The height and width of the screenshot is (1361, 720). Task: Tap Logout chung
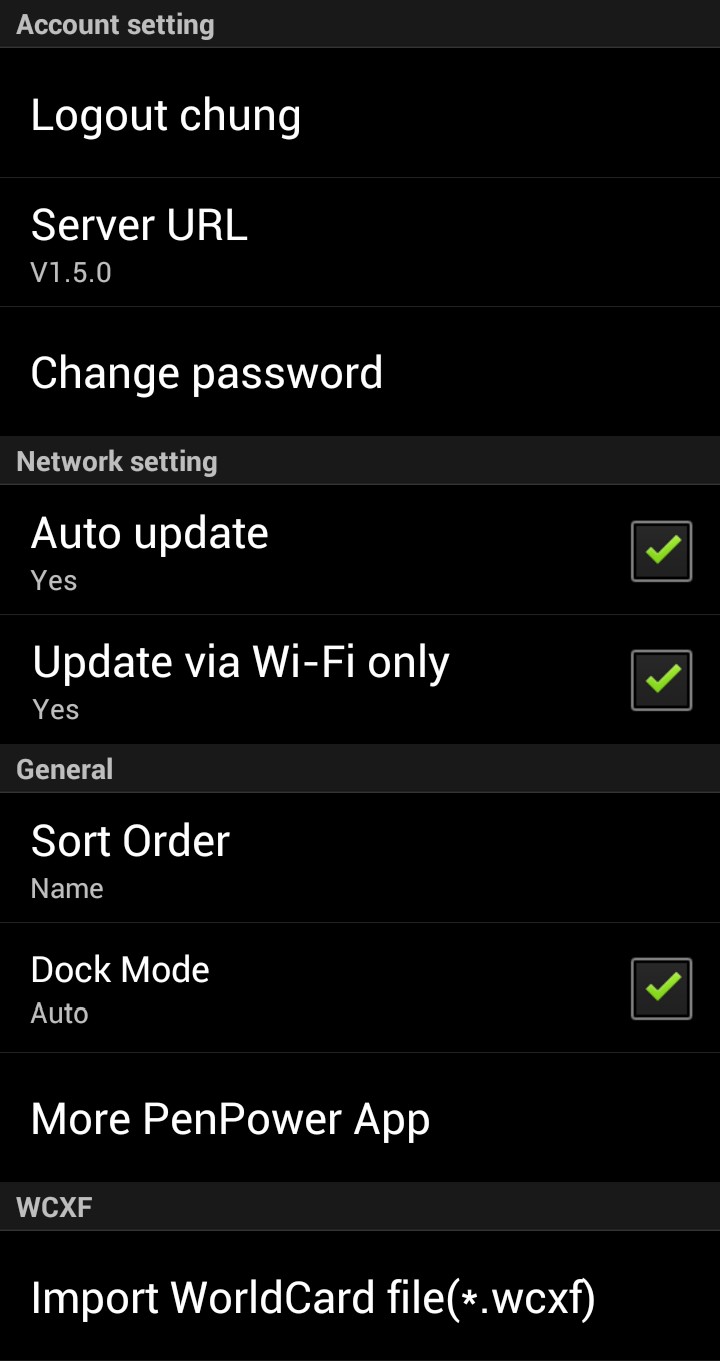tap(166, 115)
